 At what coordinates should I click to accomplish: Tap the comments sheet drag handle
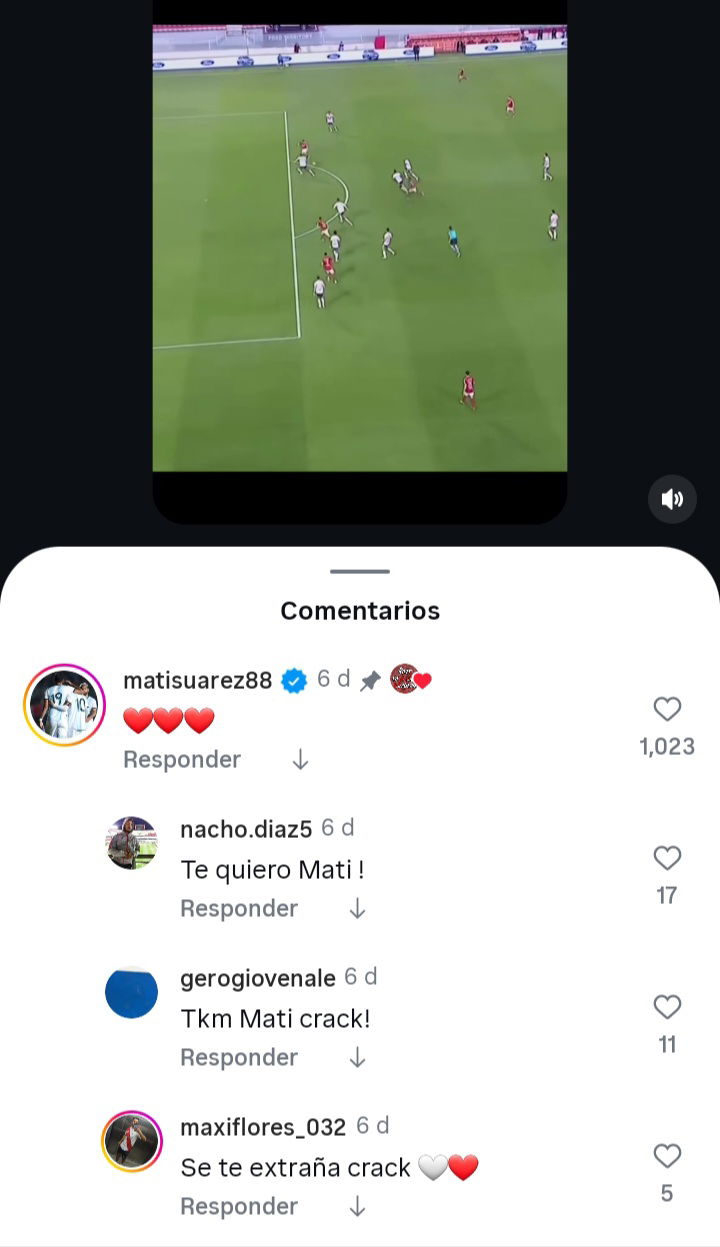360,572
